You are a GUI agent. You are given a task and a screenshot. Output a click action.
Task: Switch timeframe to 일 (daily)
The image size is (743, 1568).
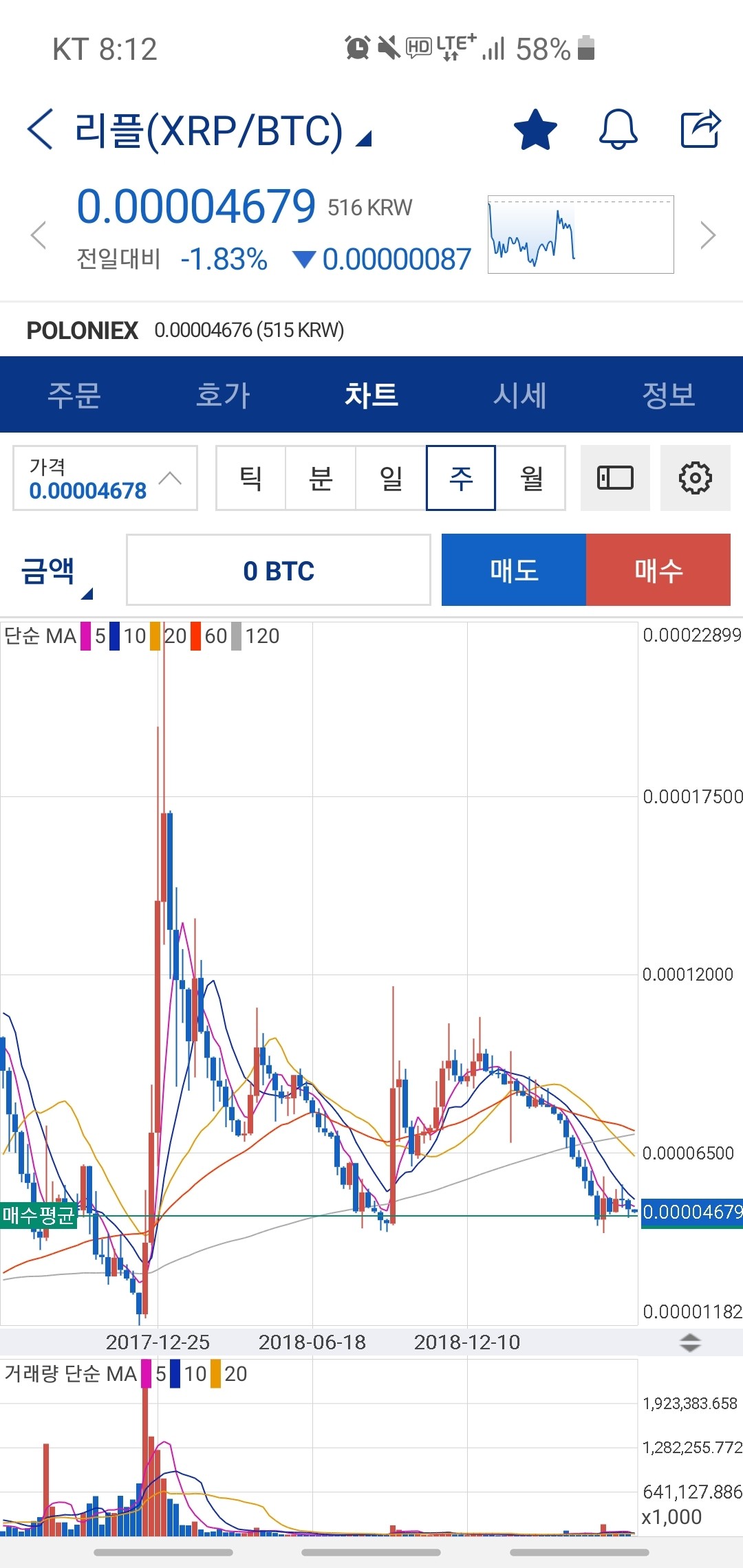[391, 478]
